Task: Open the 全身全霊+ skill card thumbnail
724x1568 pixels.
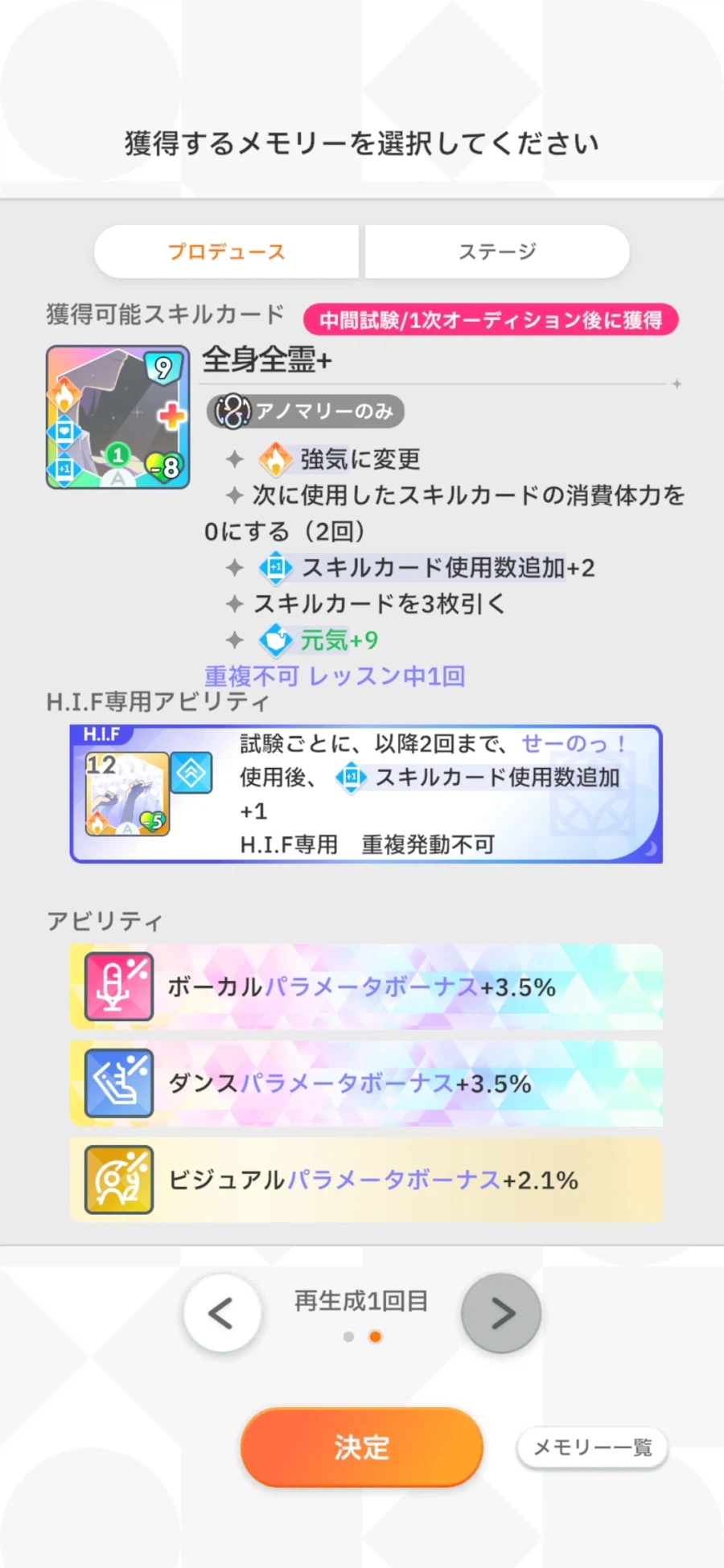Action: pyautogui.click(x=117, y=417)
